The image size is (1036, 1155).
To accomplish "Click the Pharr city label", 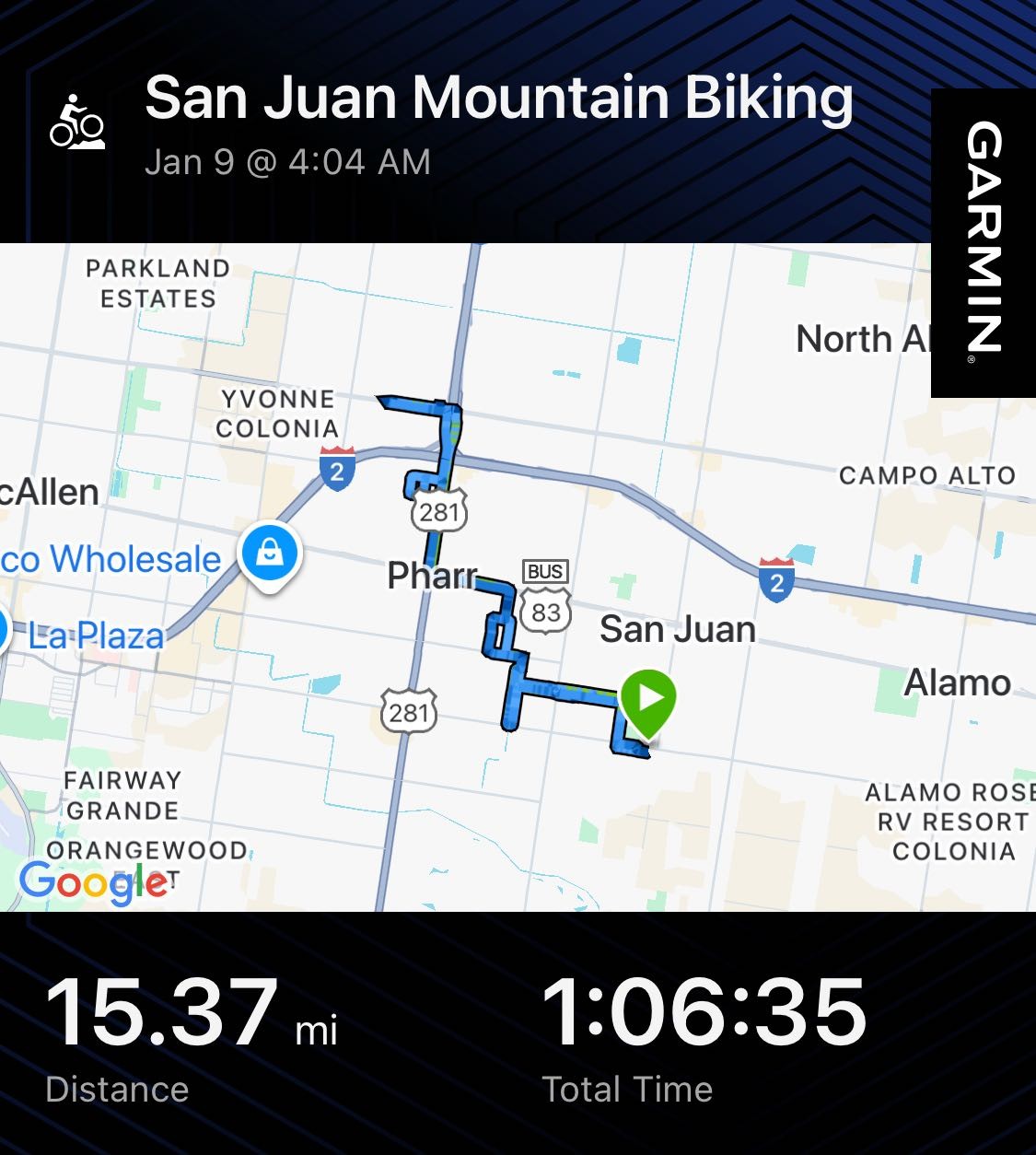I will coord(433,579).
